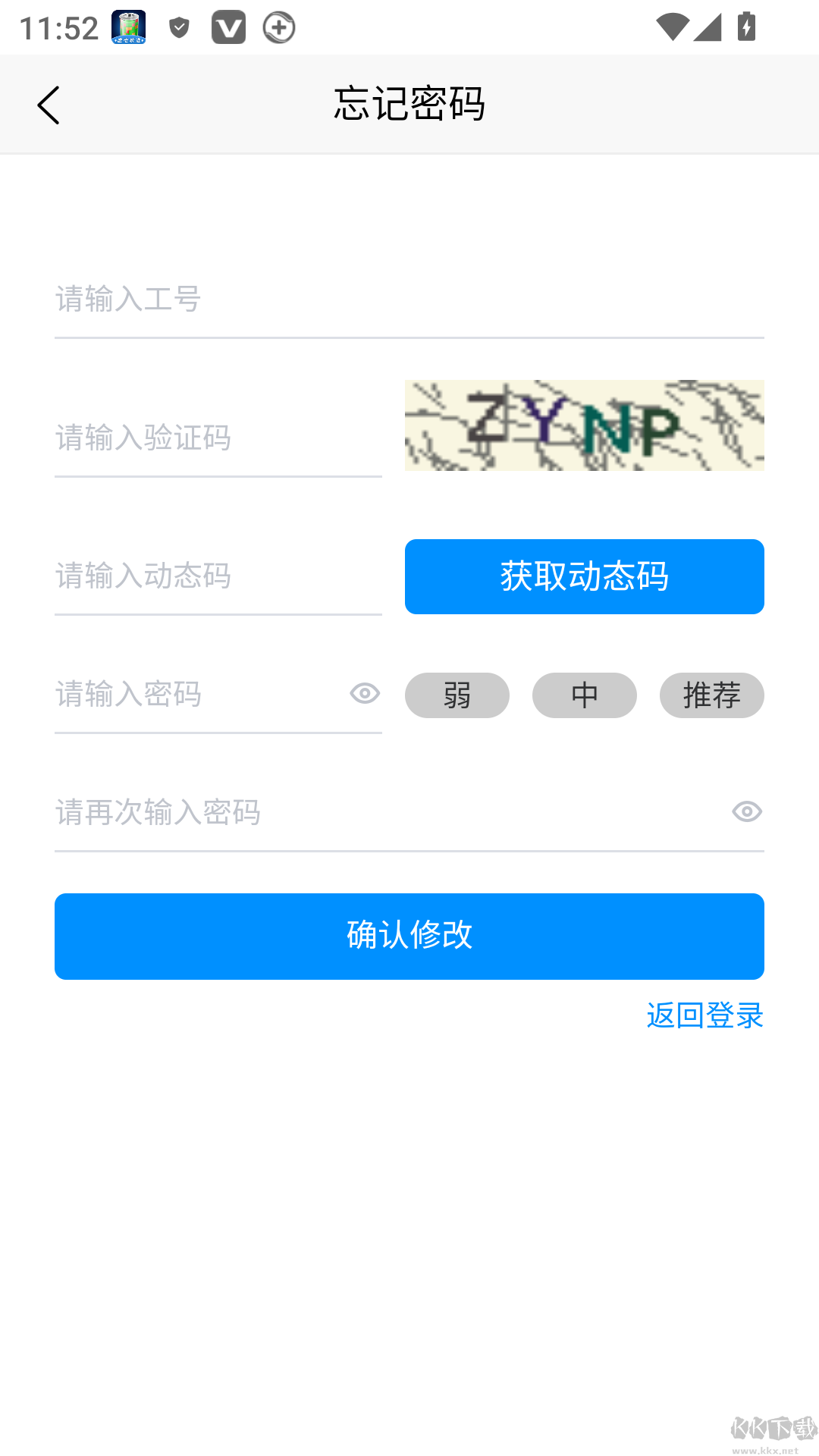This screenshot has height=1456, width=819.
Task: Tap the cellular signal icon
Action: 708,27
